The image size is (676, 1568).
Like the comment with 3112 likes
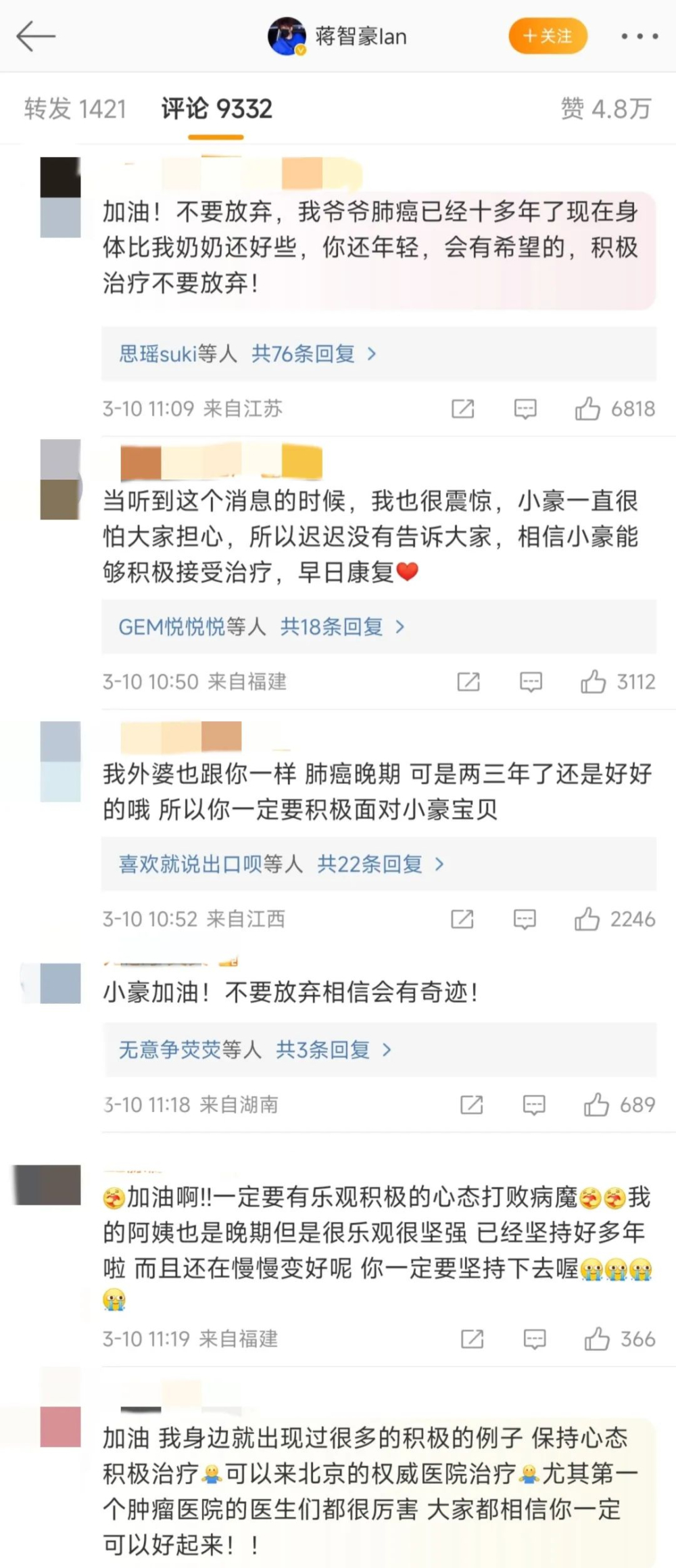[593, 682]
